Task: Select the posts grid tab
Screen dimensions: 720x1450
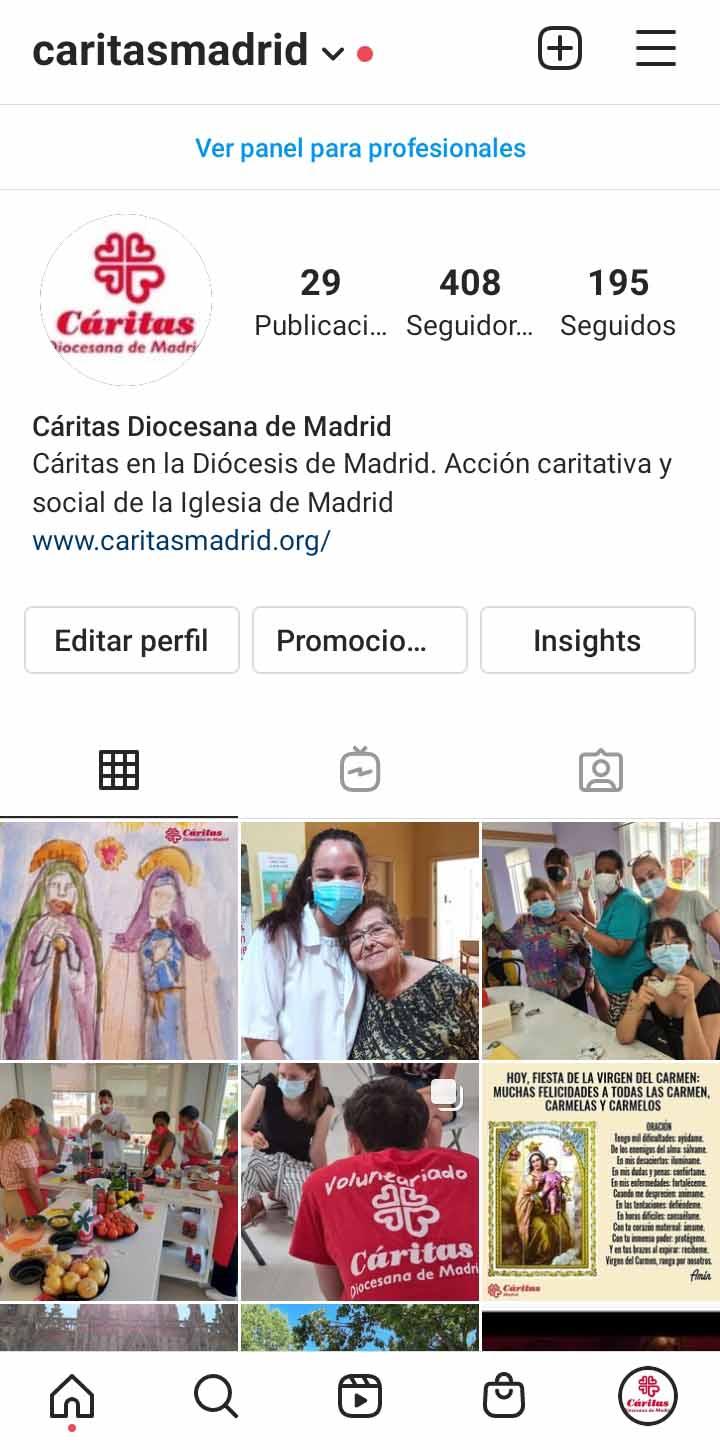Action: (119, 770)
